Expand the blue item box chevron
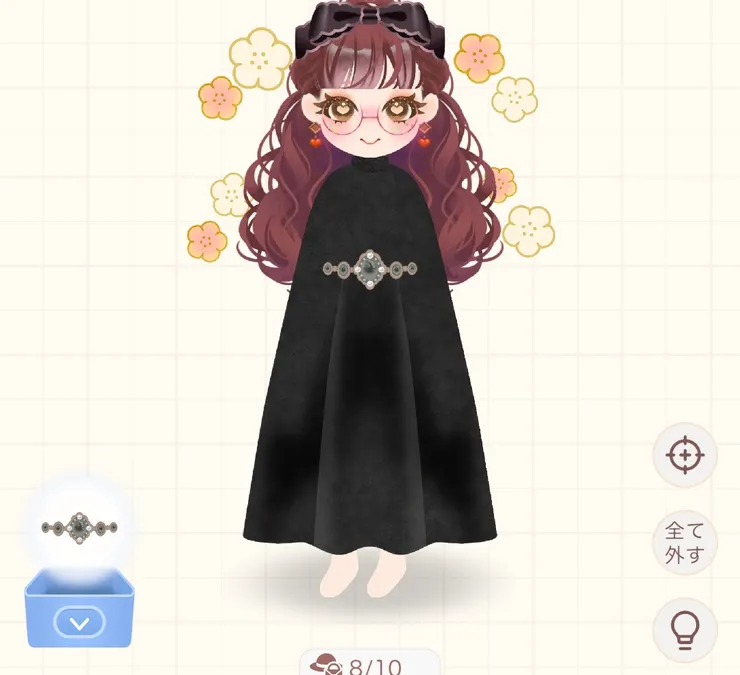This screenshot has height=675, width=740. (79, 622)
